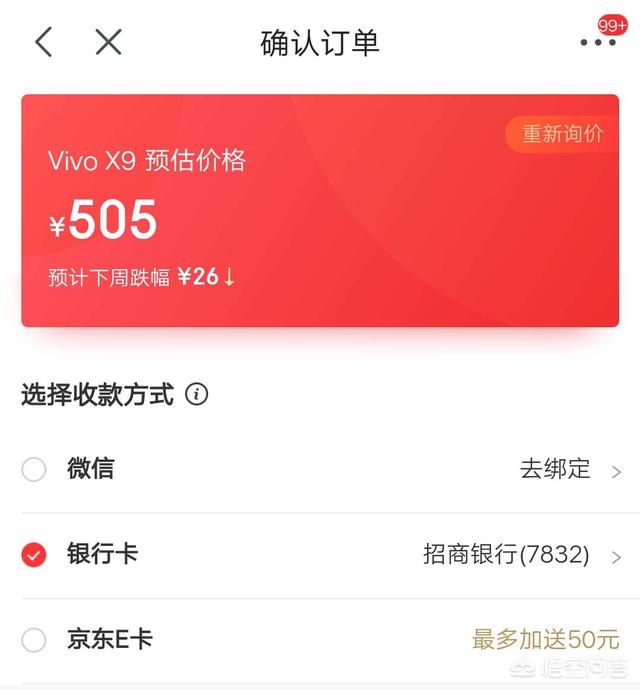The height and width of the screenshot is (690, 640).
Task: Open the three-dot overflow menu
Action: point(598,42)
